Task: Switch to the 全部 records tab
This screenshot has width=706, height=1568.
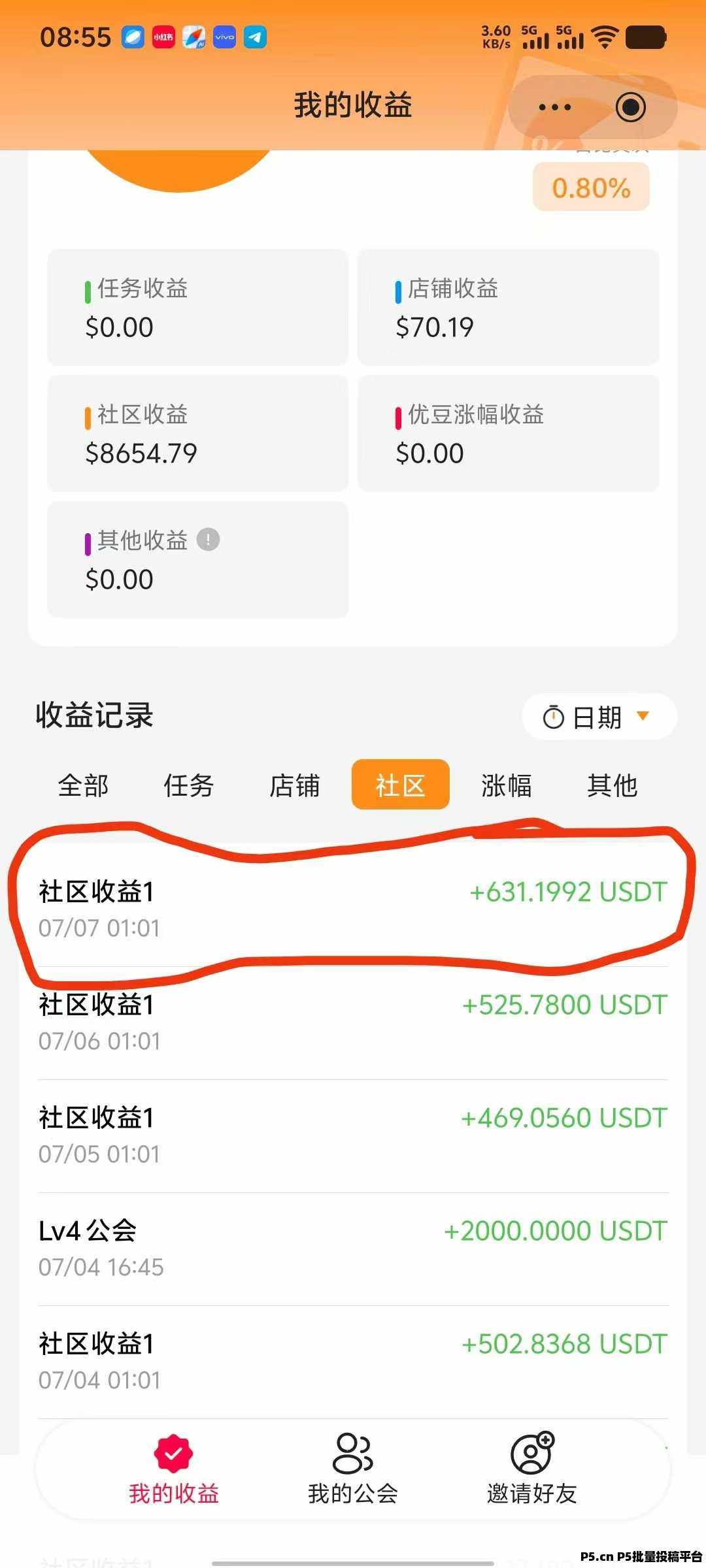Action: click(83, 785)
